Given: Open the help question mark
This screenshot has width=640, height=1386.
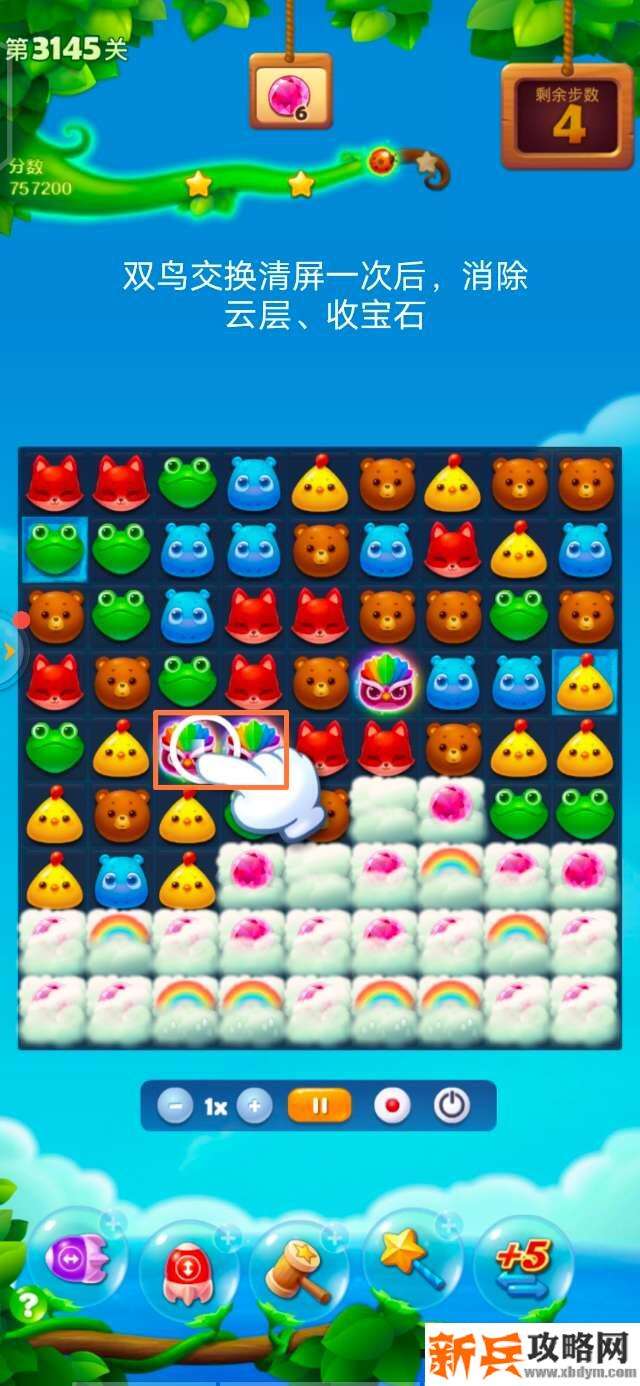Looking at the screenshot, I should coord(27,1304).
